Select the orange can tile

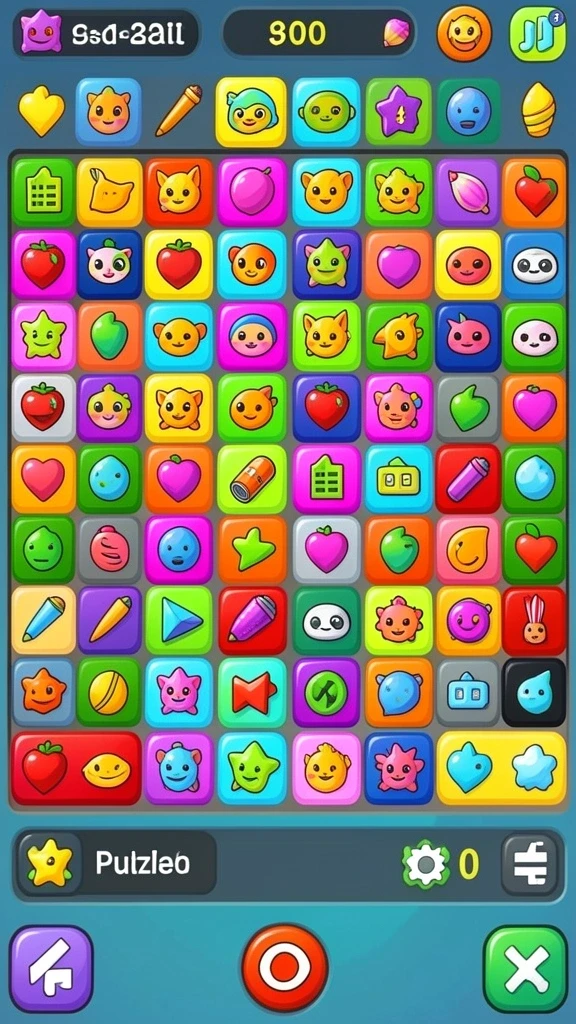[252, 478]
